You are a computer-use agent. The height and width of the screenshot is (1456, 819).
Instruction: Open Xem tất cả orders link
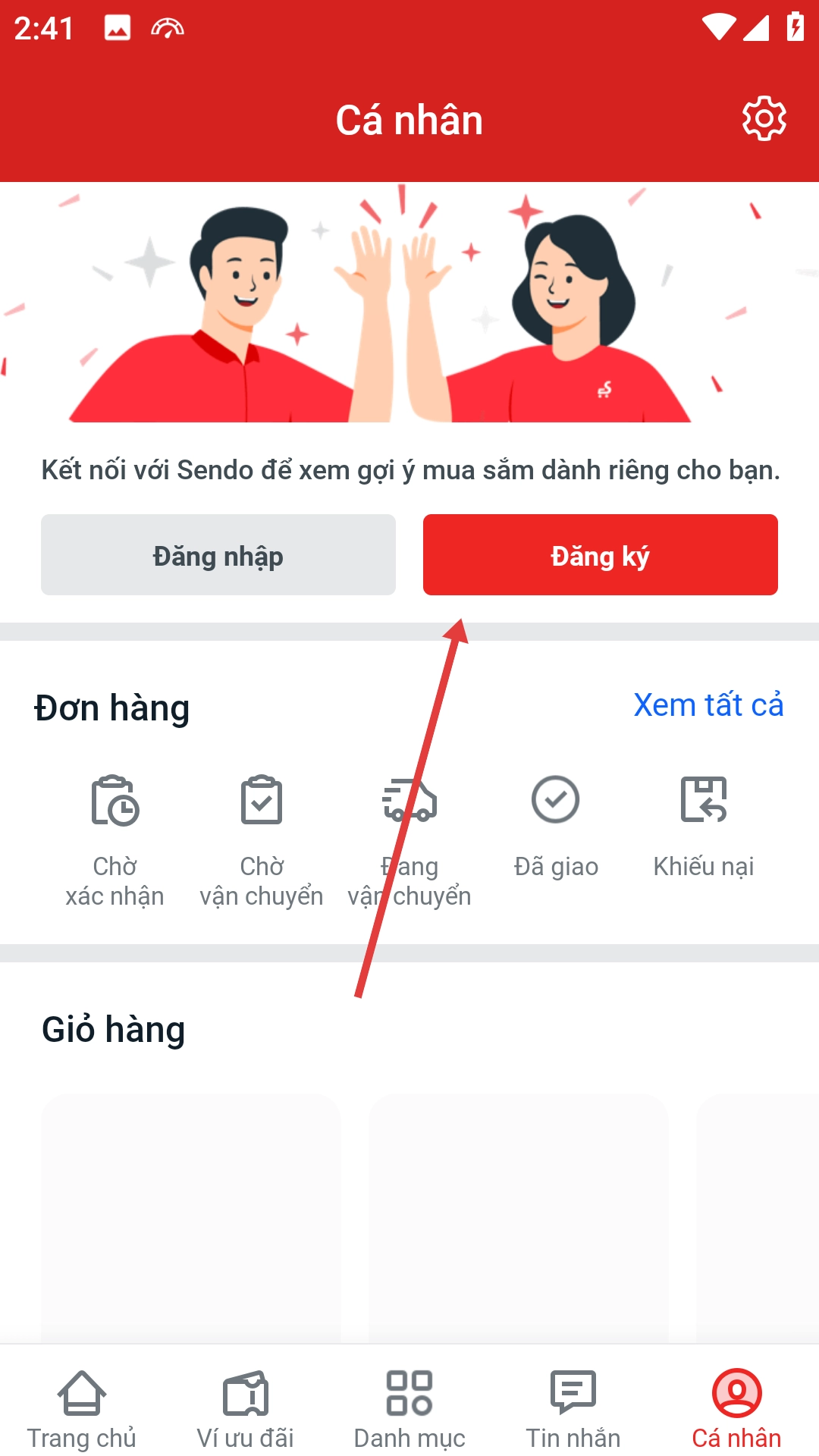pos(708,705)
